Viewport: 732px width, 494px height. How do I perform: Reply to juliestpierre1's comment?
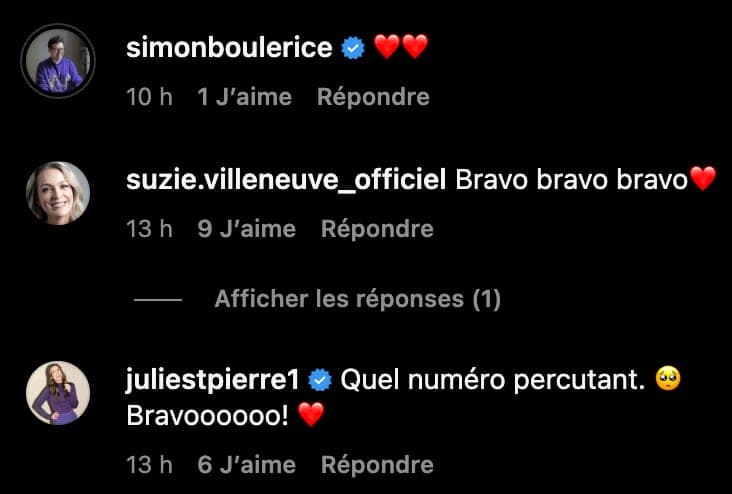[377, 464]
